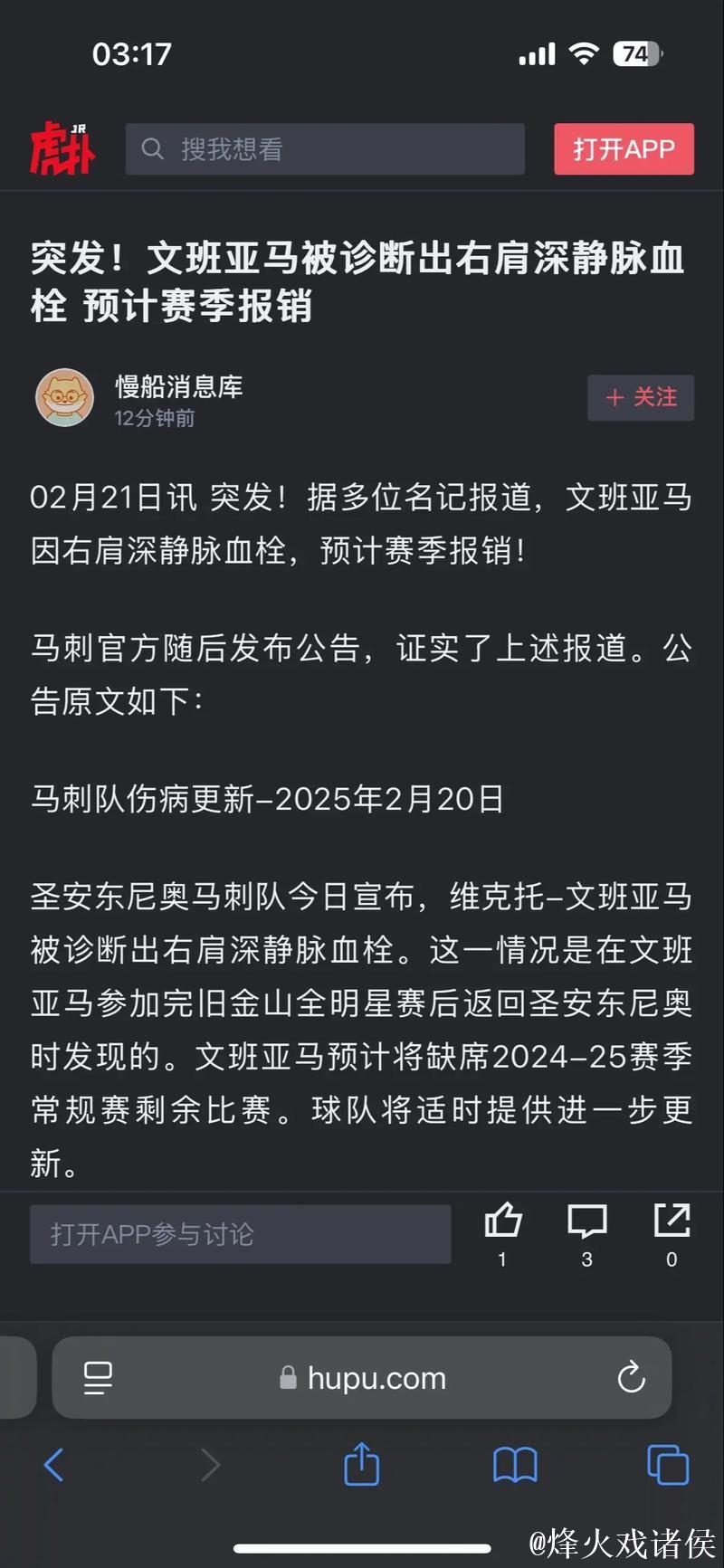Open the Safari tab switcher icon
Image resolution: width=724 pixels, height=1568 pixels.
(x=668, y=1466)
